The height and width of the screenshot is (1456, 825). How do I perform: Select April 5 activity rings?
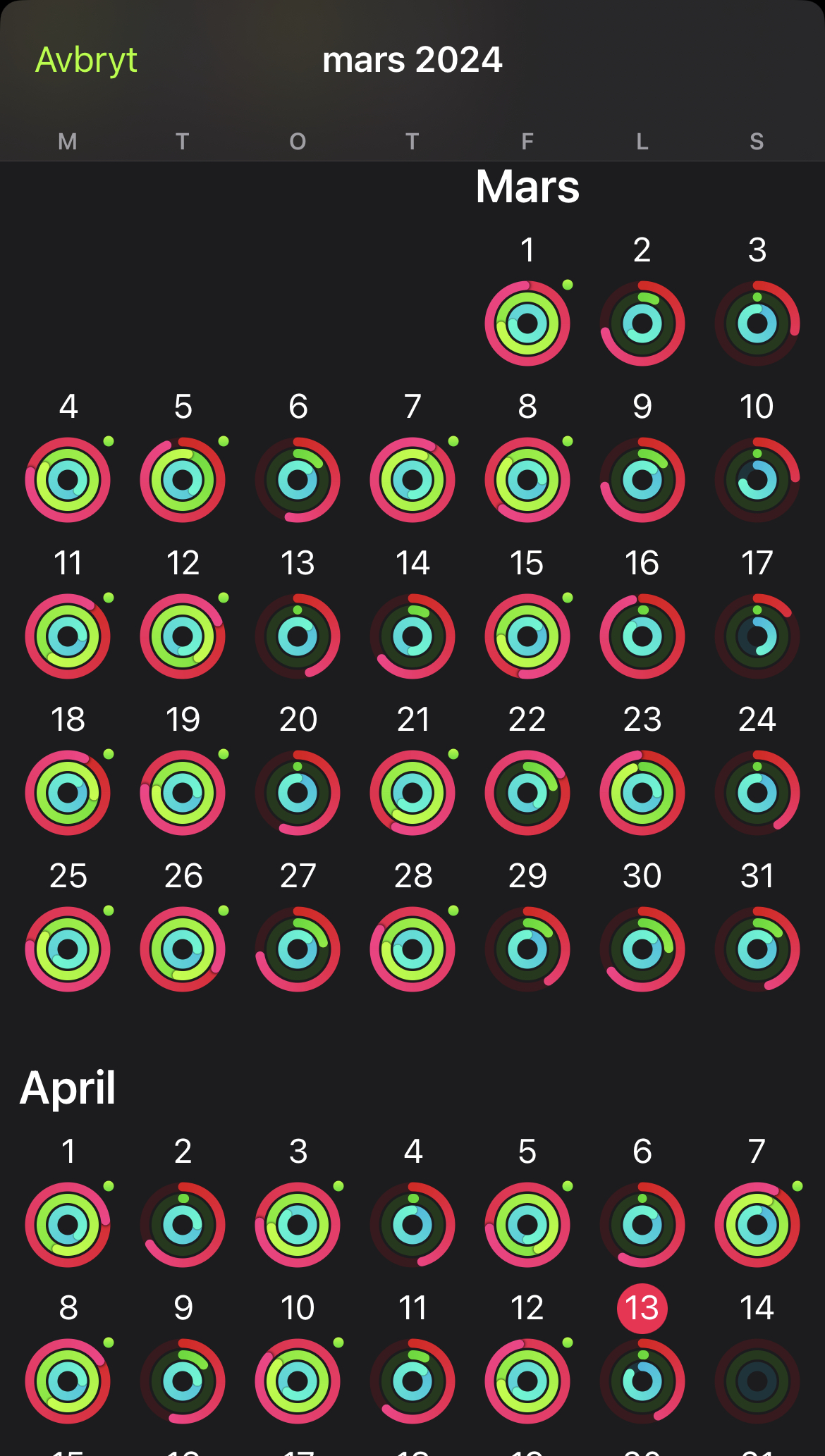[527, 1225]
